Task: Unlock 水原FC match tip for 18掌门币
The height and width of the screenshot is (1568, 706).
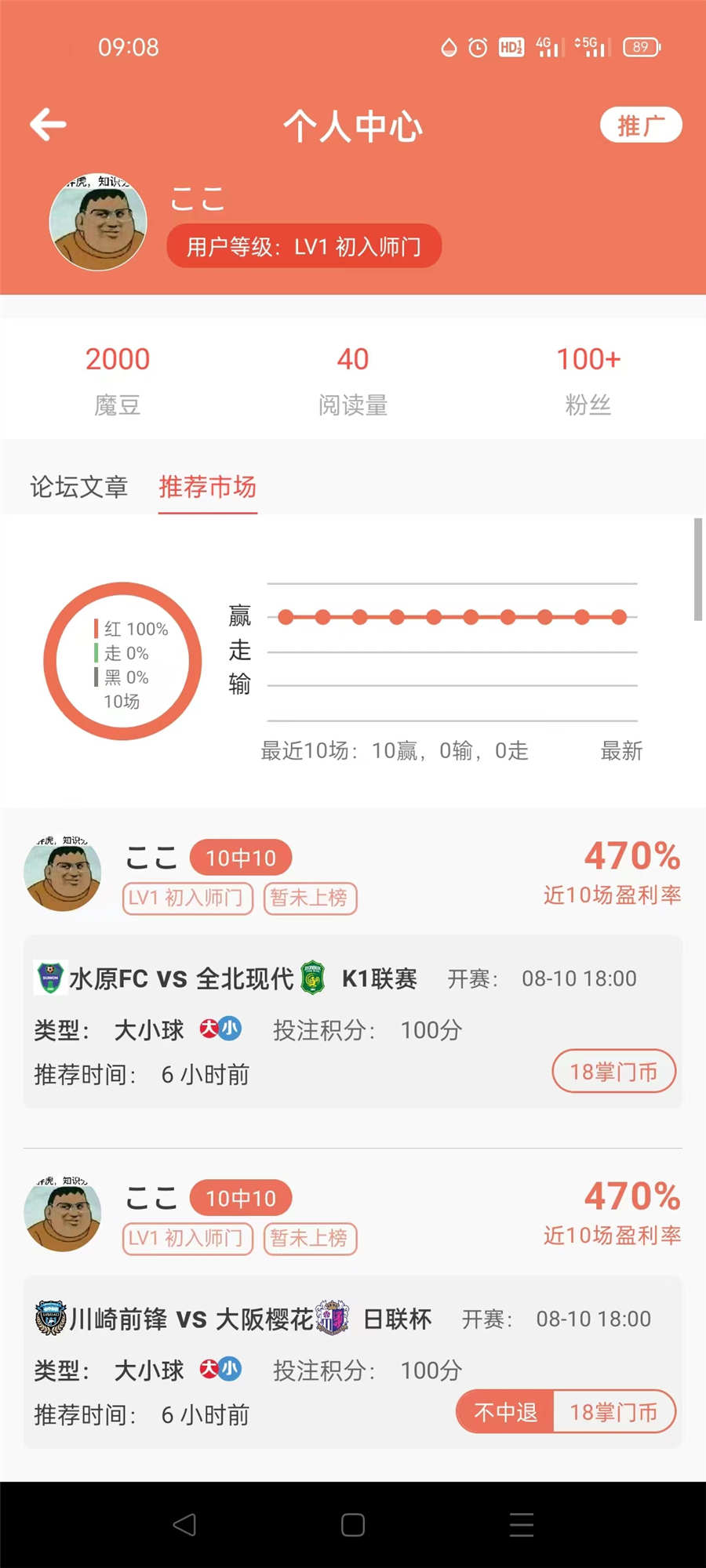Action: click(613, 1072)
